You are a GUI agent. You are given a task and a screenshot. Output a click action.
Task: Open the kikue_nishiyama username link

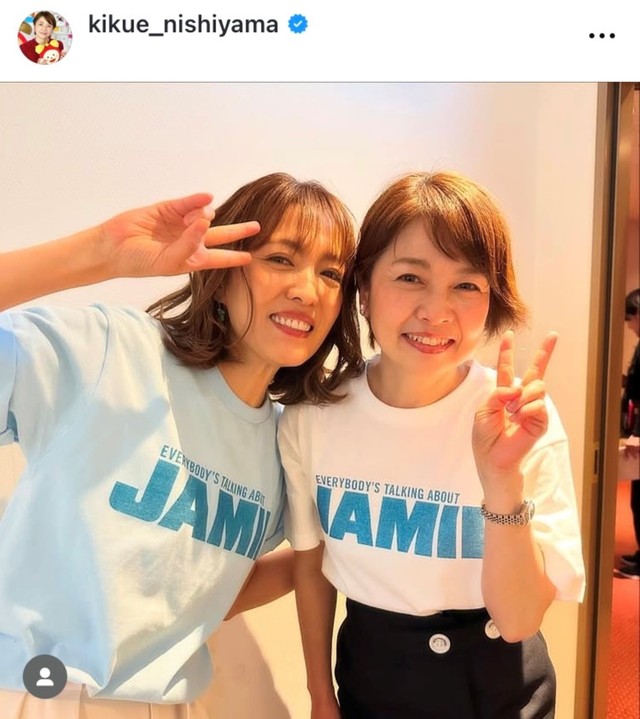coord(183,25)
